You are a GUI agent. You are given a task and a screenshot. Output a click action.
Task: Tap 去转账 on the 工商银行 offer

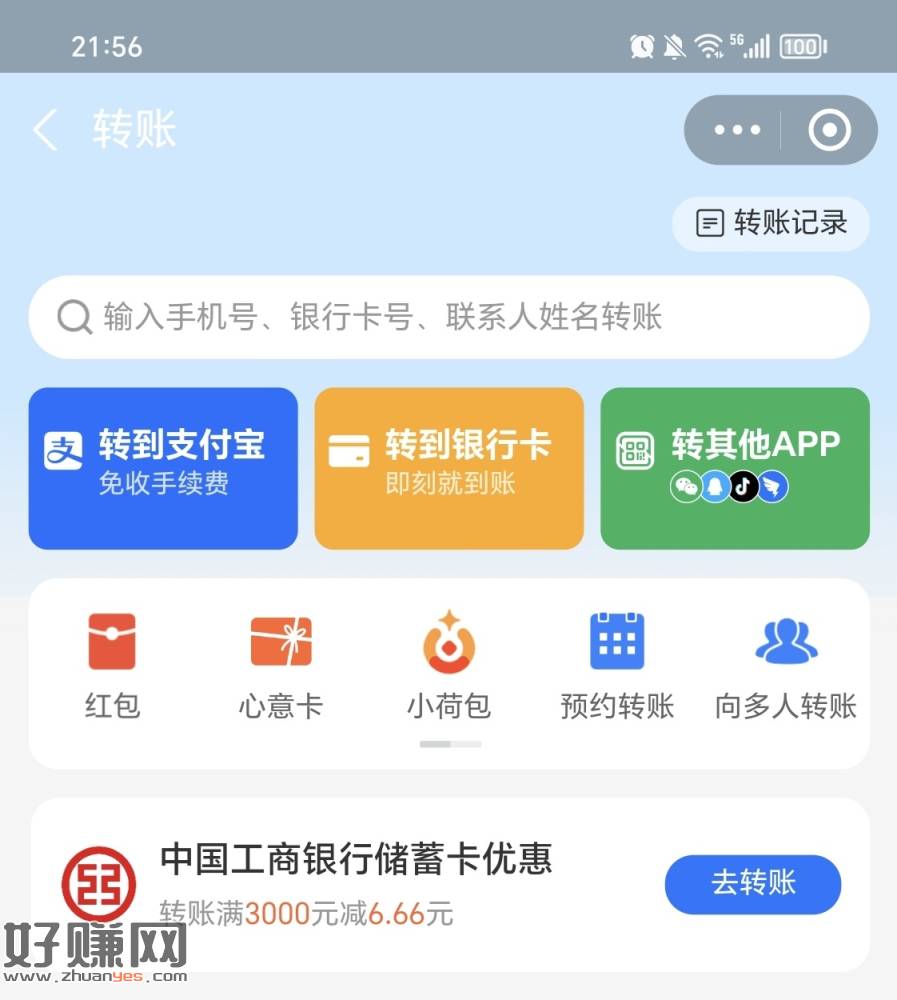click(x=753, y=884)
